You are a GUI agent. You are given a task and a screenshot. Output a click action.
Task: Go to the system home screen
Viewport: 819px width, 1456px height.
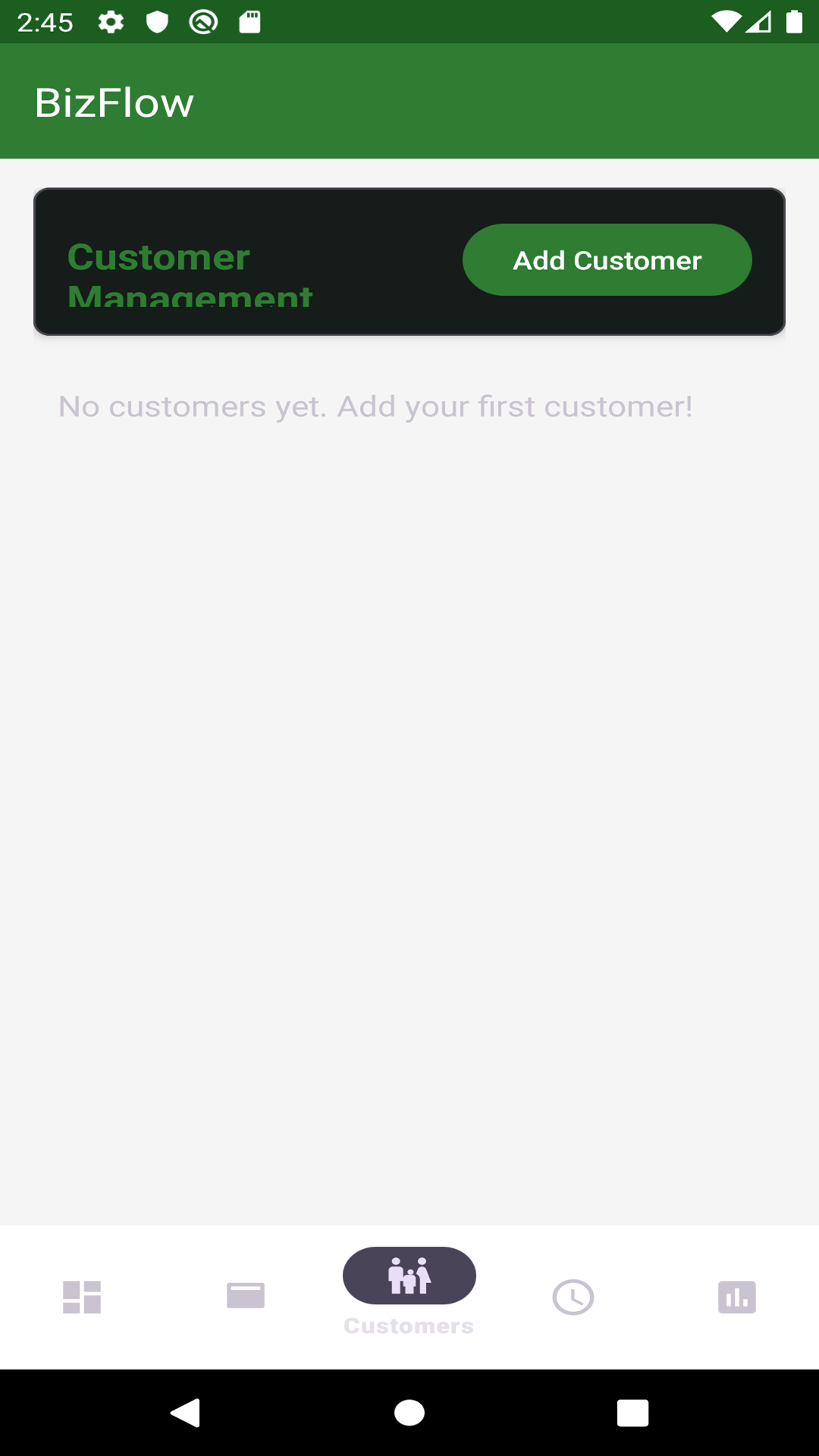point(409,1413)
